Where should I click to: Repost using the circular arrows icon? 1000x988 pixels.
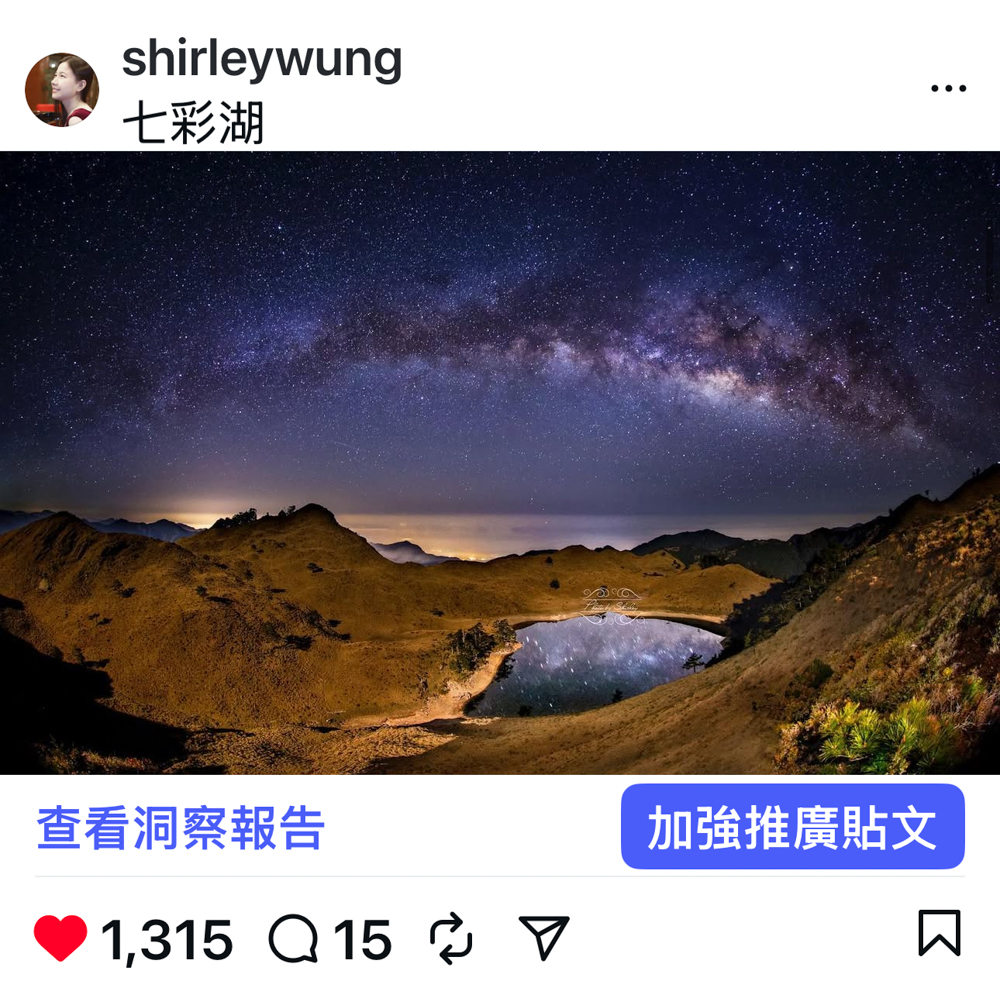pyautogui.click(x=451, y=939)
